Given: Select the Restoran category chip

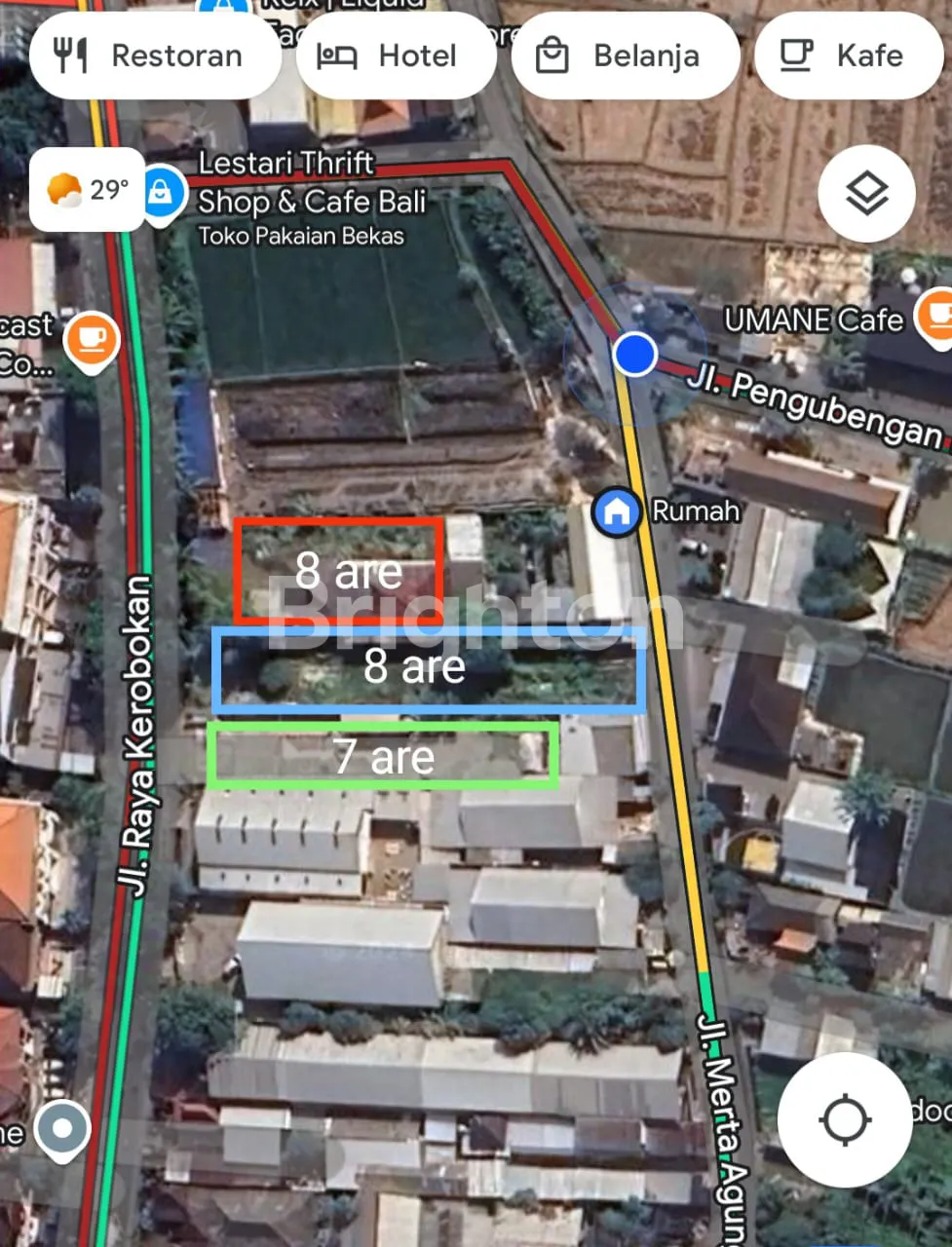Looking at the screenshot, I should [x=155, y=57].
